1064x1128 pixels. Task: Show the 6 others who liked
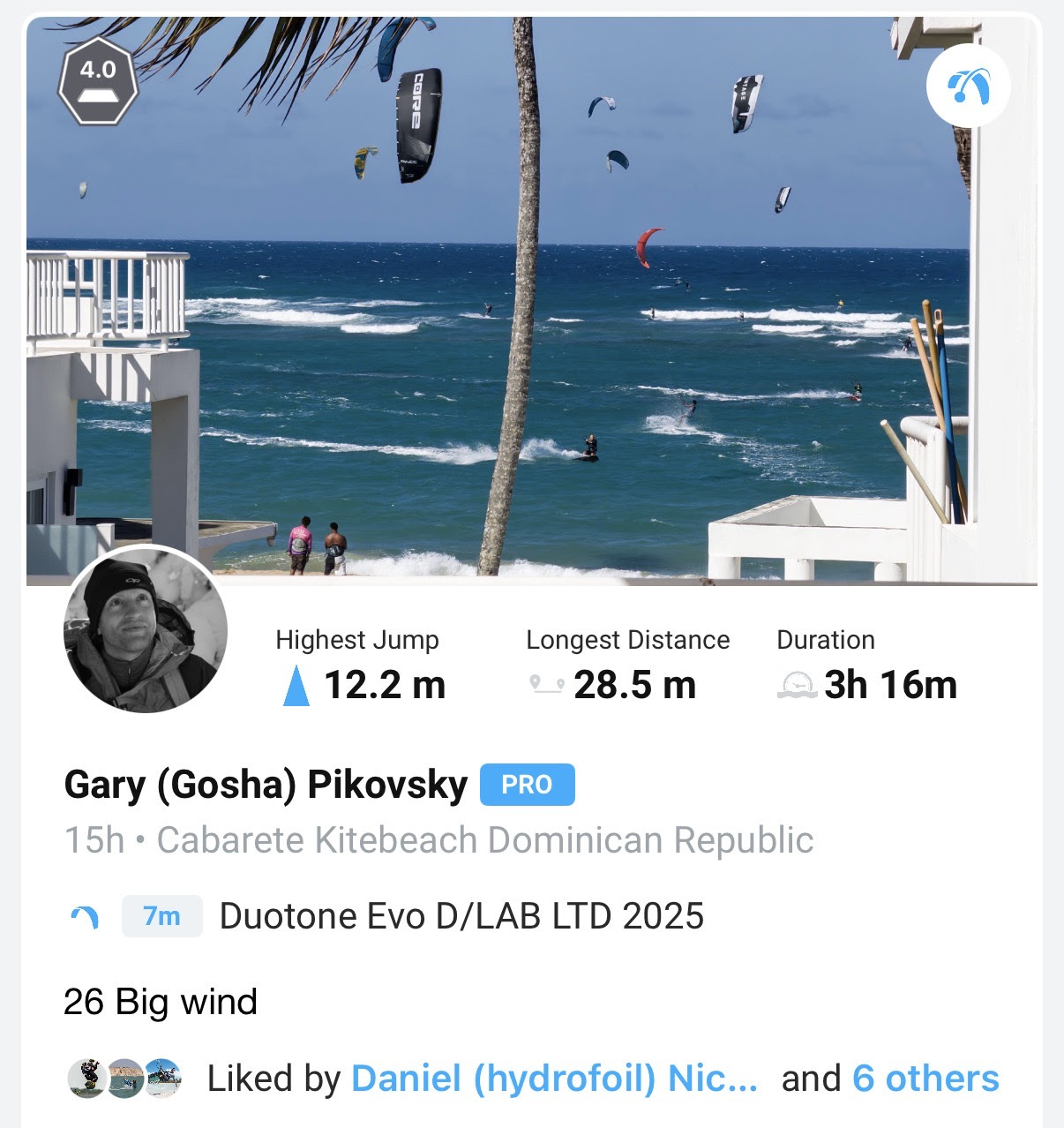tap(925, 1079)
